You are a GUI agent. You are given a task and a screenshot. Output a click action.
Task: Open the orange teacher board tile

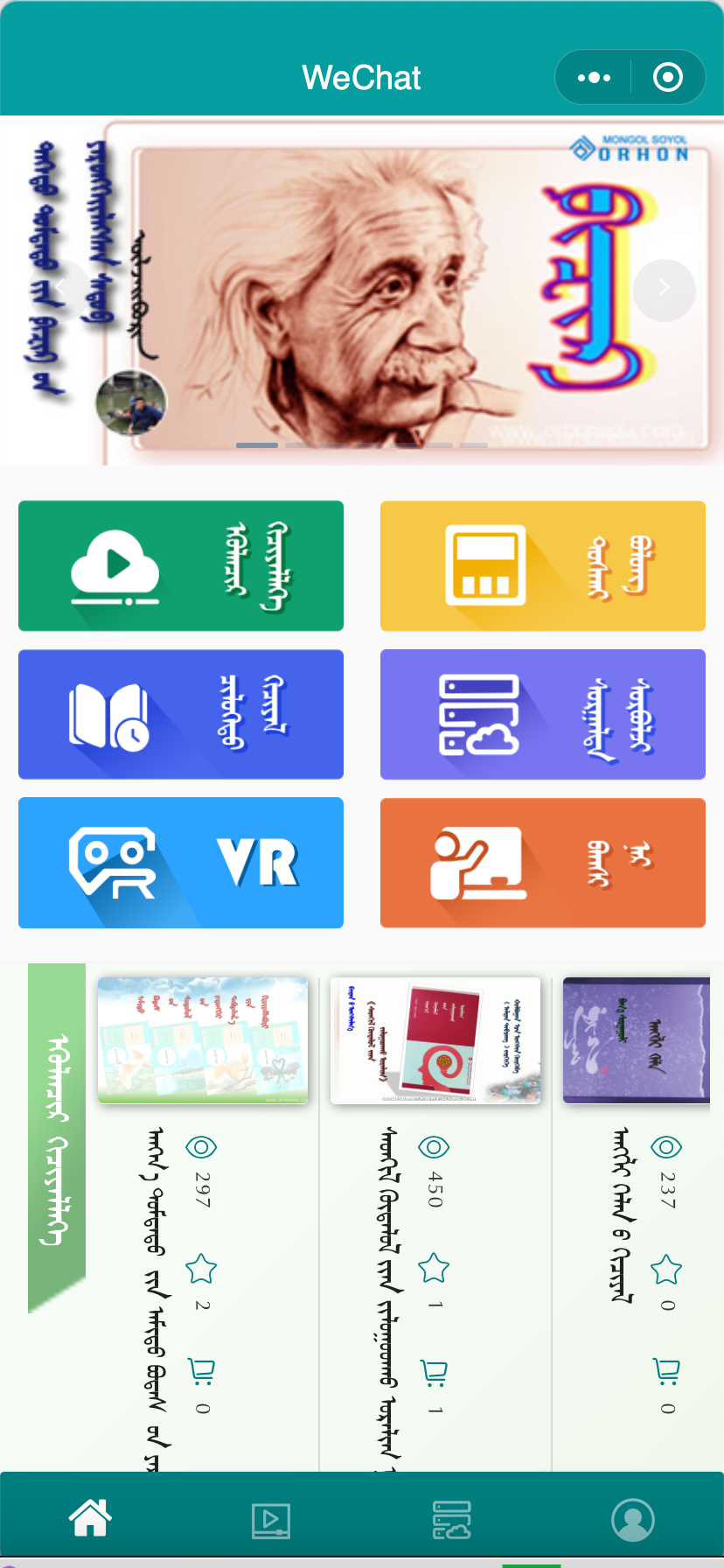click(x=542, y=863)
